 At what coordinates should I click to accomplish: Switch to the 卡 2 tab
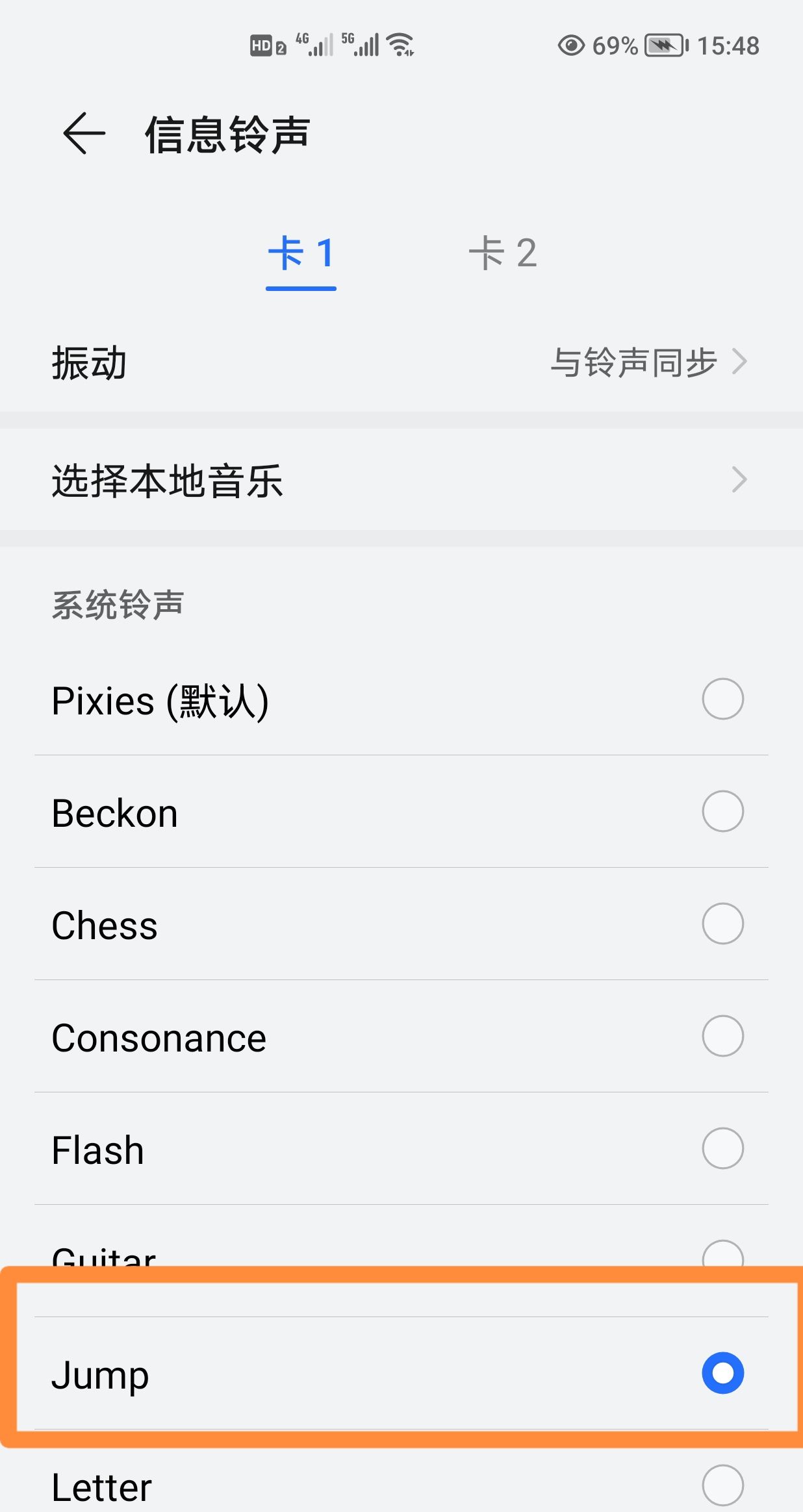click(502, 253)
